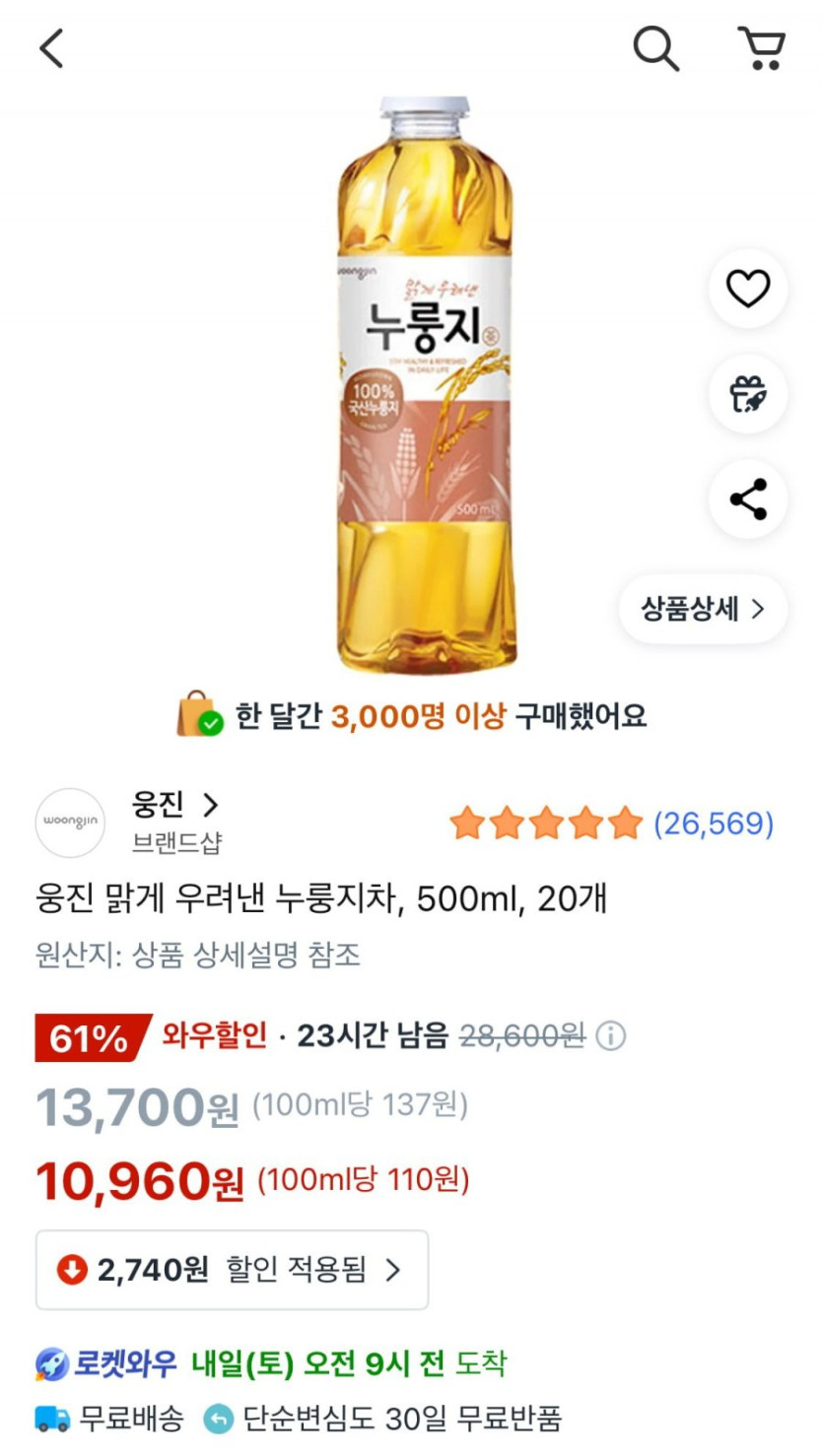This screenshot has width=823, height=1456.
Task: Open the search function
Action: point(655,47)
